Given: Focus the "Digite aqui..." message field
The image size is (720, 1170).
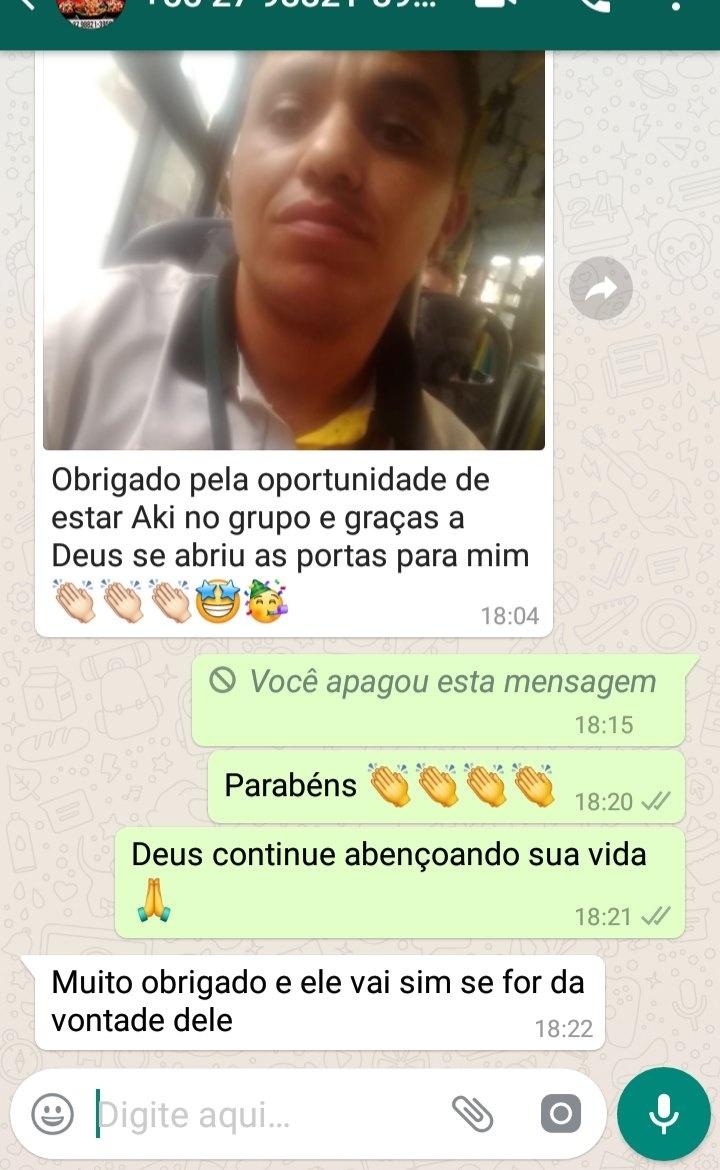Looking at the screenshot, I should [x=260, y=1113].
